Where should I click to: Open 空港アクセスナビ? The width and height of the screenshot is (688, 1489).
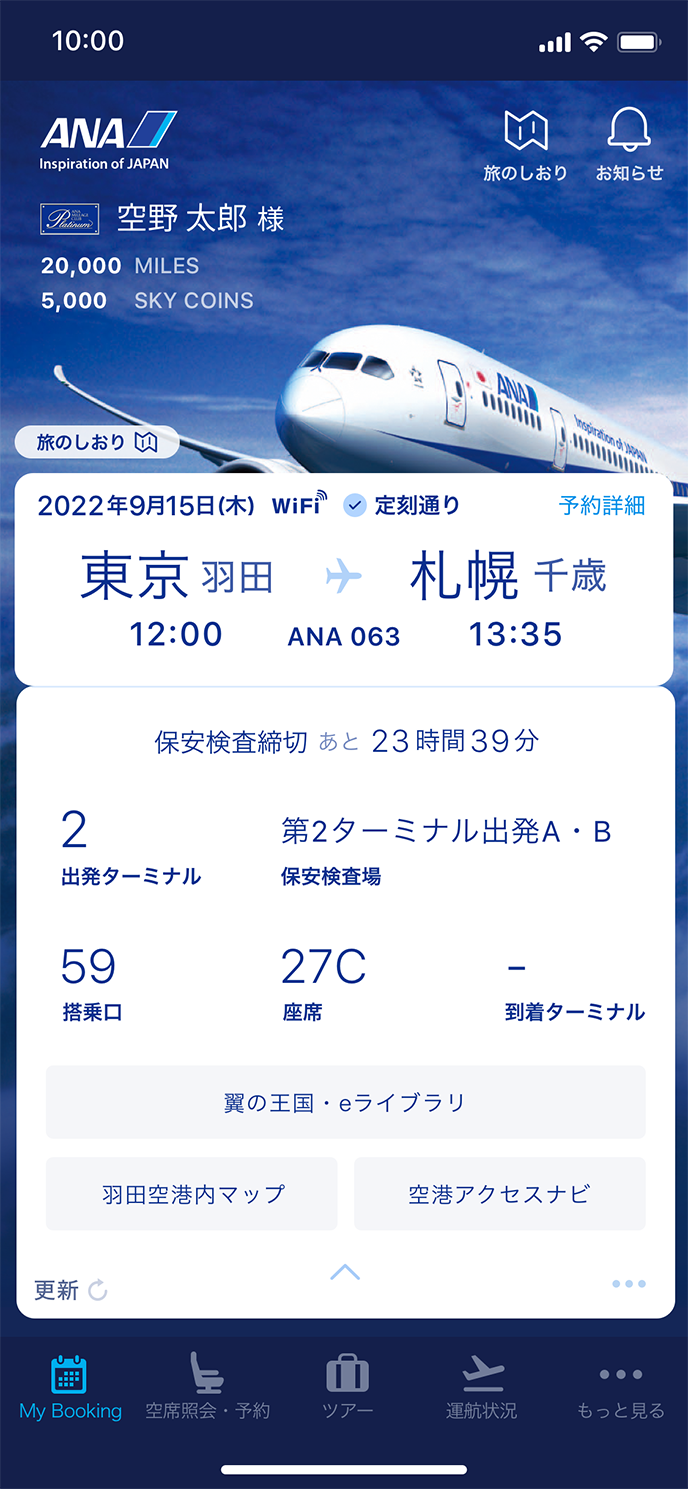(499, 1193)
